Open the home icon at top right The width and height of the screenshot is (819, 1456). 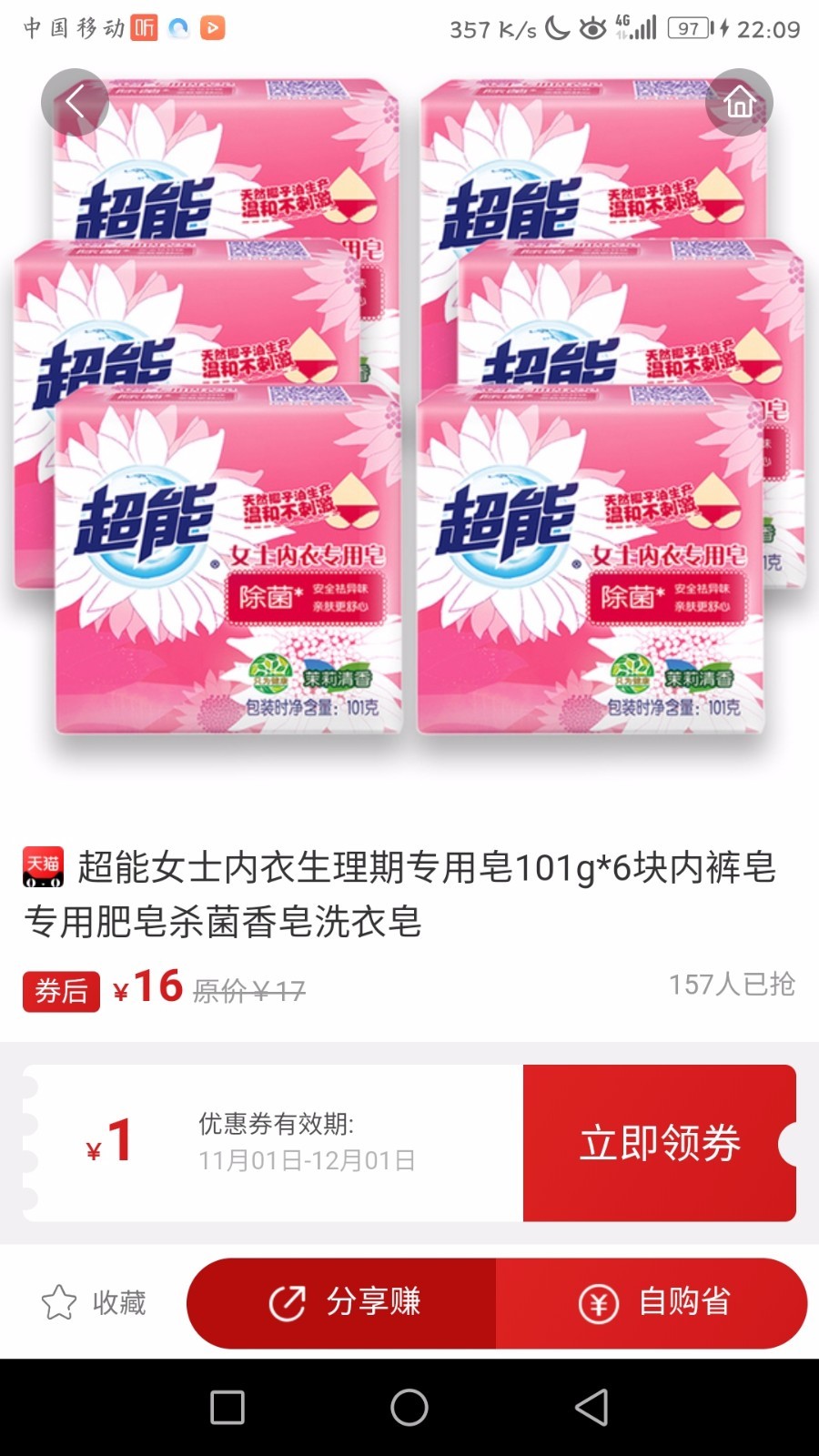[x=739, y=102]
